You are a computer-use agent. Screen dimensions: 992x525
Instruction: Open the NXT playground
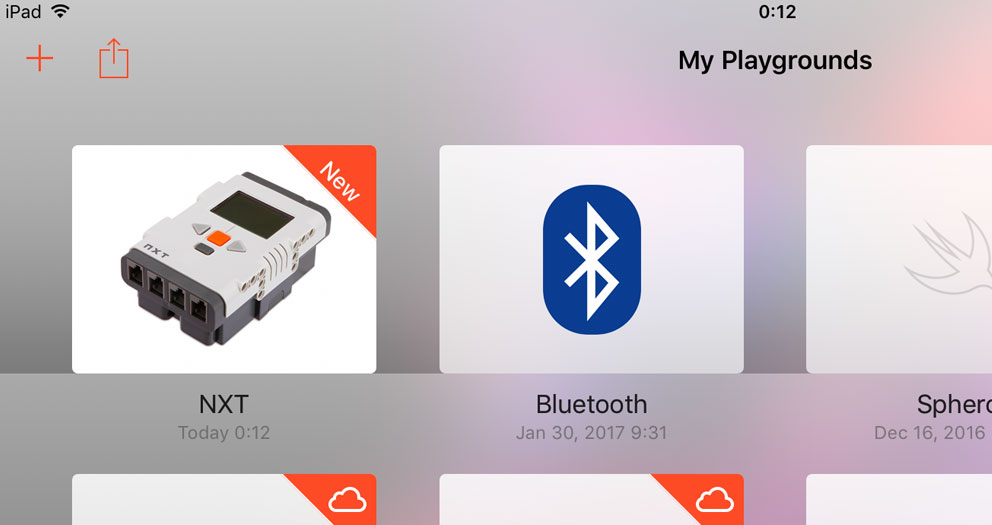[x=224, y=259]
